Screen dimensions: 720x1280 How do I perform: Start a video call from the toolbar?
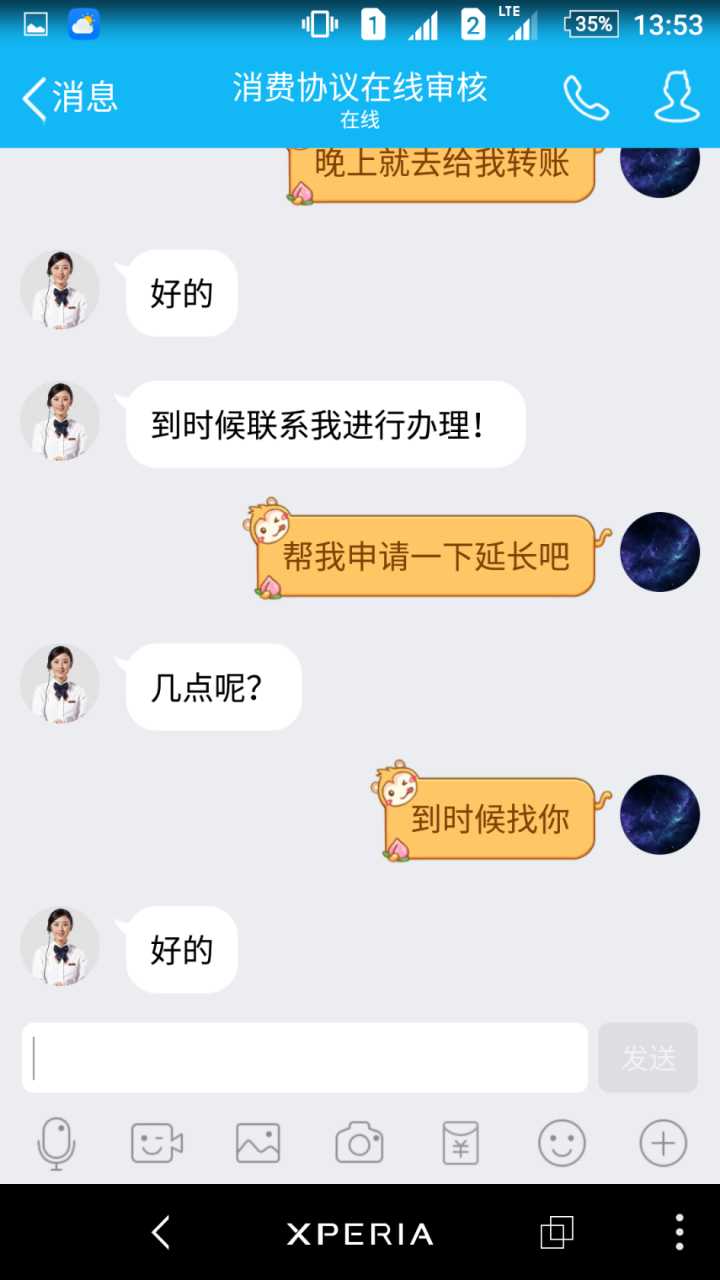tap(157, 1143)
